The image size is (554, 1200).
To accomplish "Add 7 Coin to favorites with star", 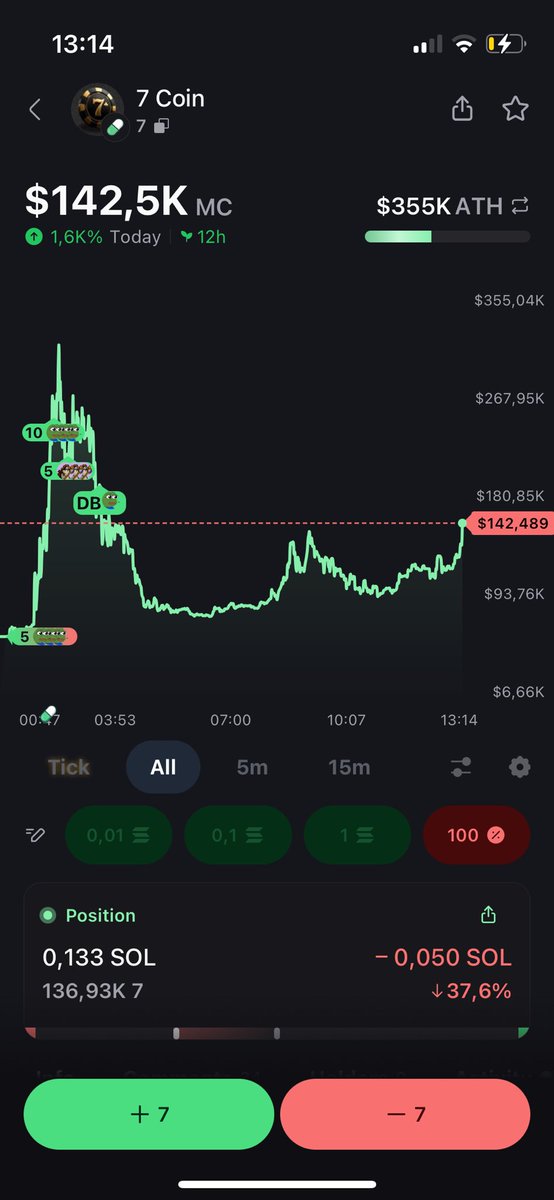I will pos(515,109).
